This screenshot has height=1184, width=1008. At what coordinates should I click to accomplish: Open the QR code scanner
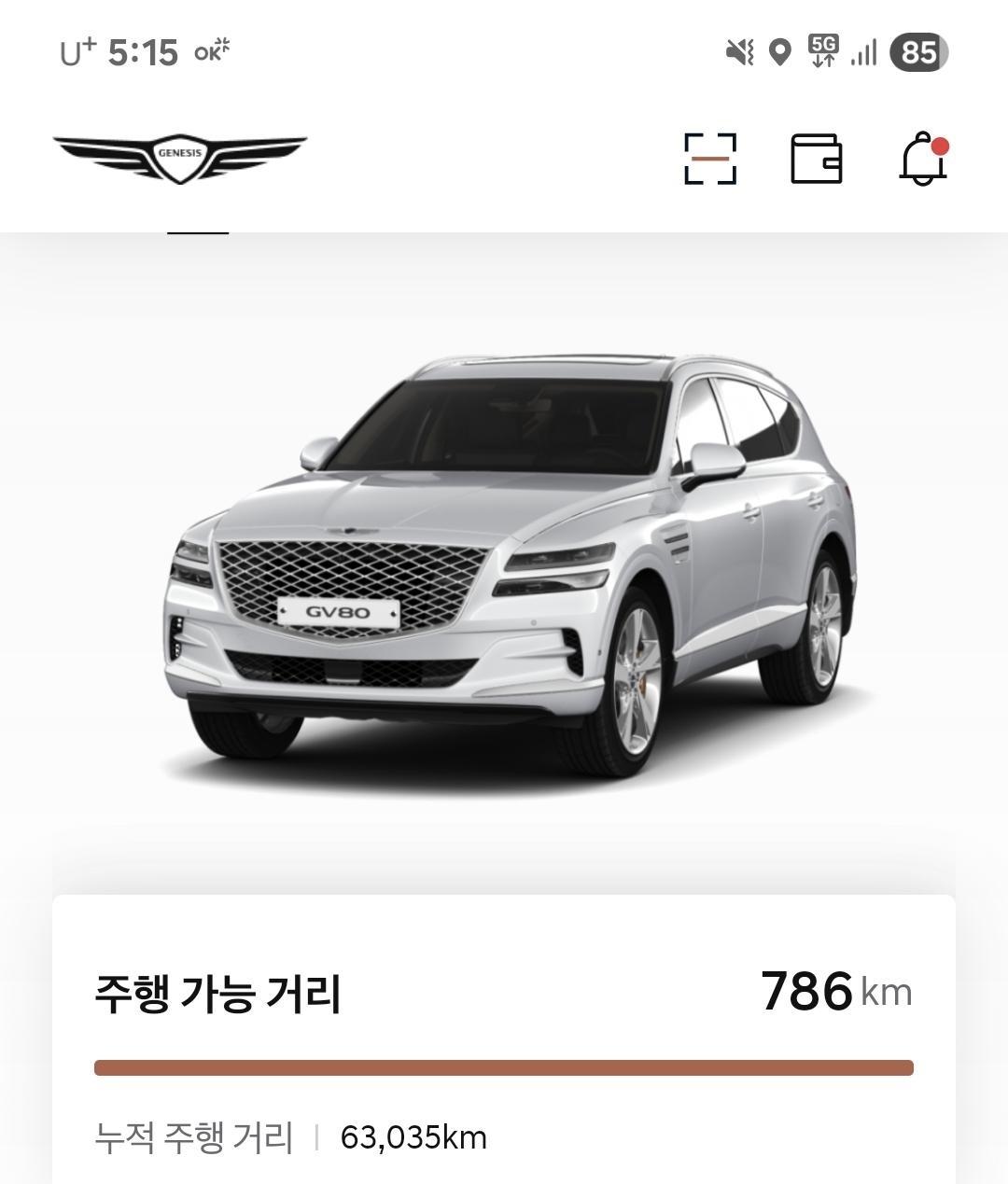(x=711, y=158)
